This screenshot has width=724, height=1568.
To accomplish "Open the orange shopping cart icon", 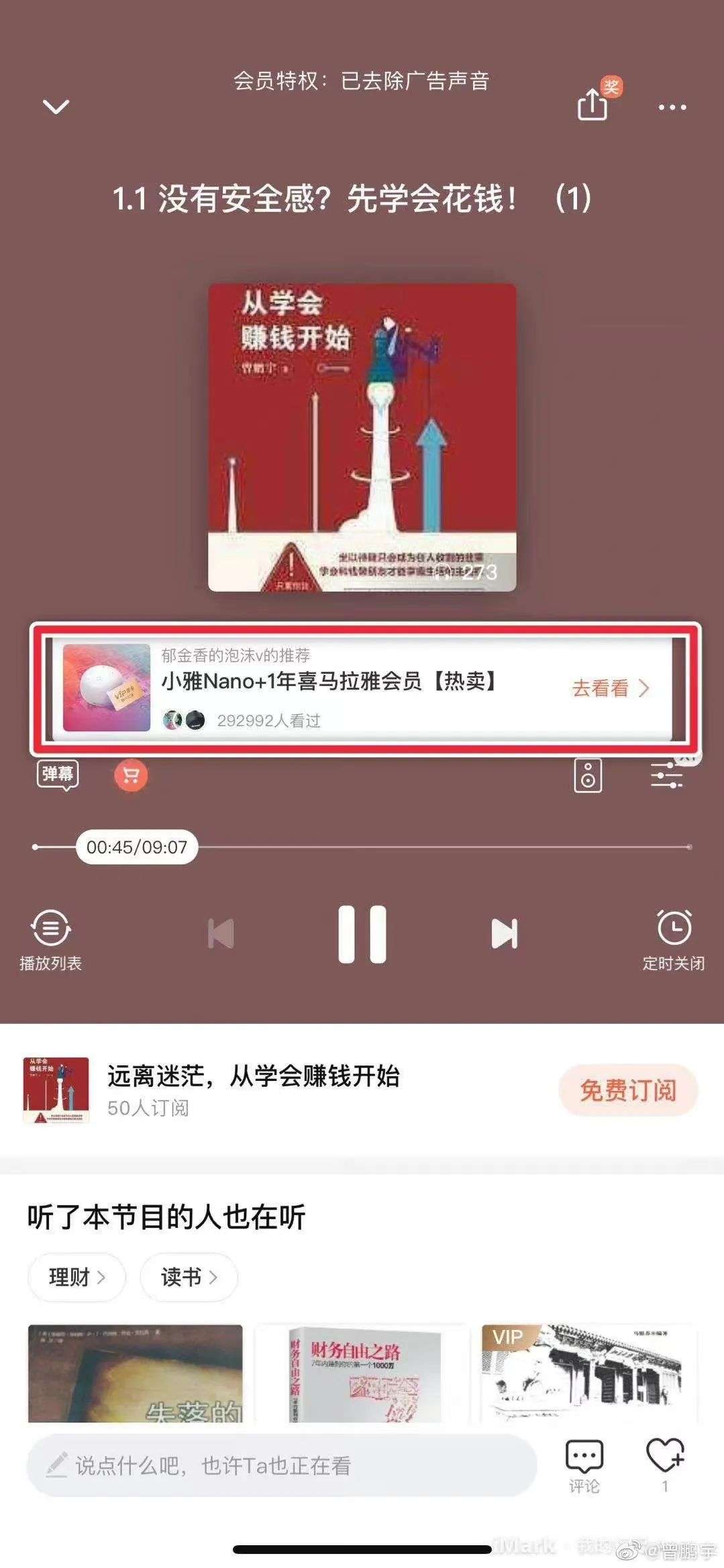I will click(131, 776).
